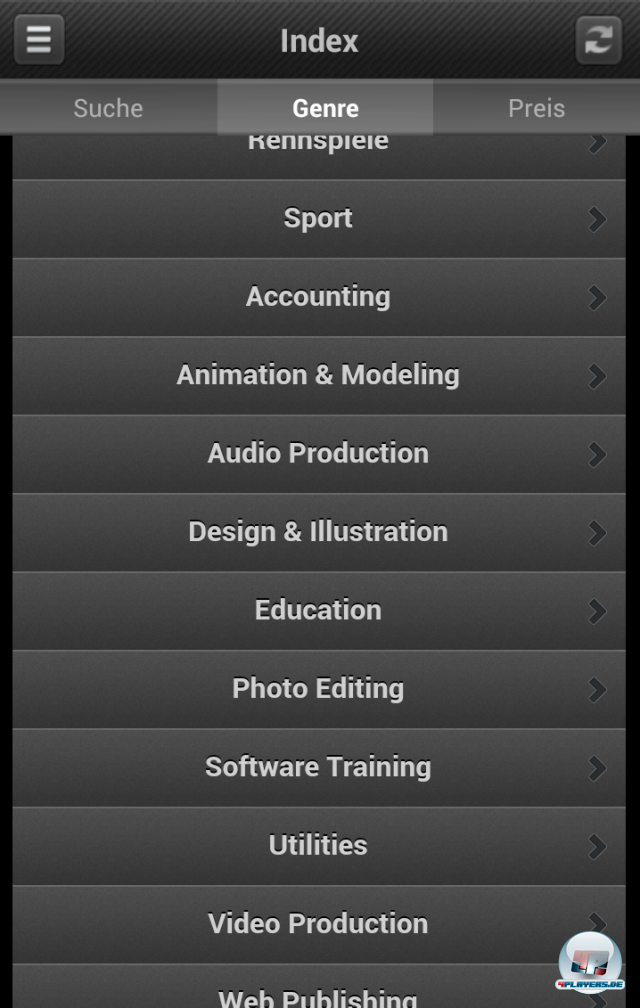Open the hamburger menu button
This screenshot has height=1008, width=640.
[39, 40]
